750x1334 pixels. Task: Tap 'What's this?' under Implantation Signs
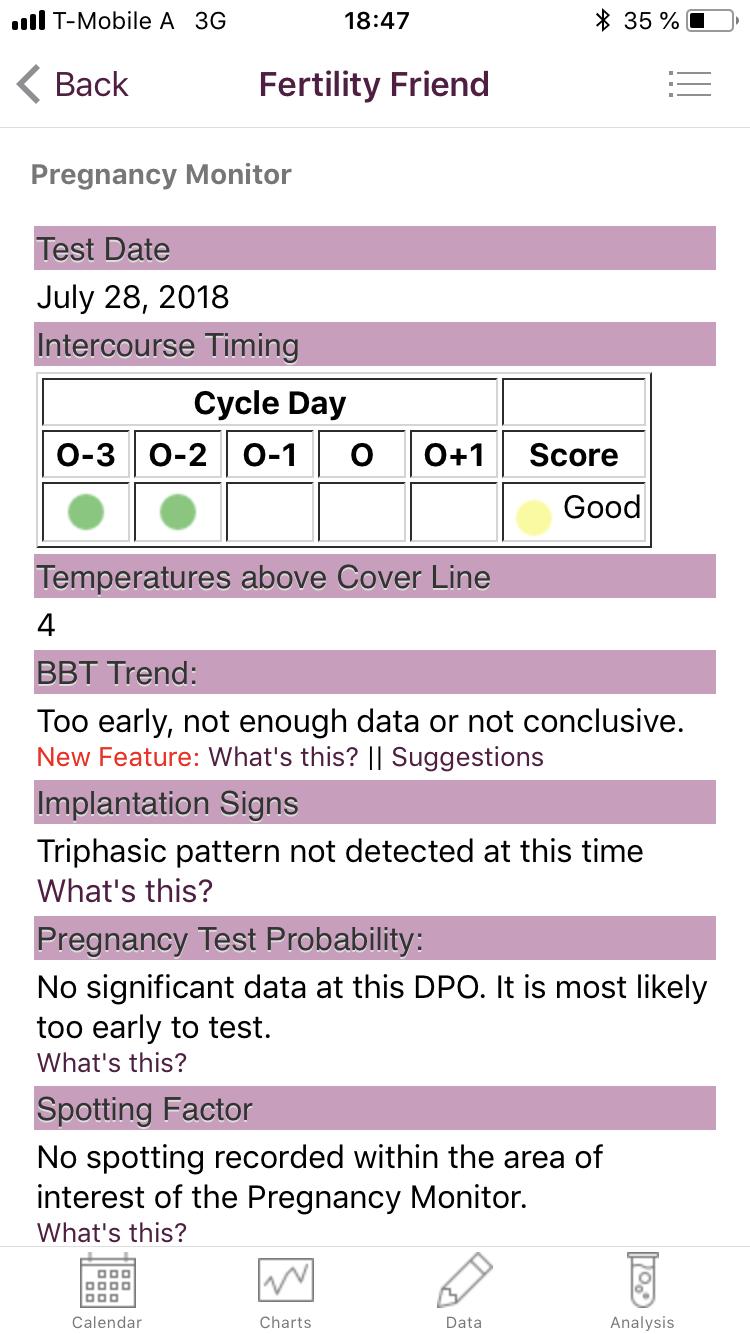pos(125,890)
